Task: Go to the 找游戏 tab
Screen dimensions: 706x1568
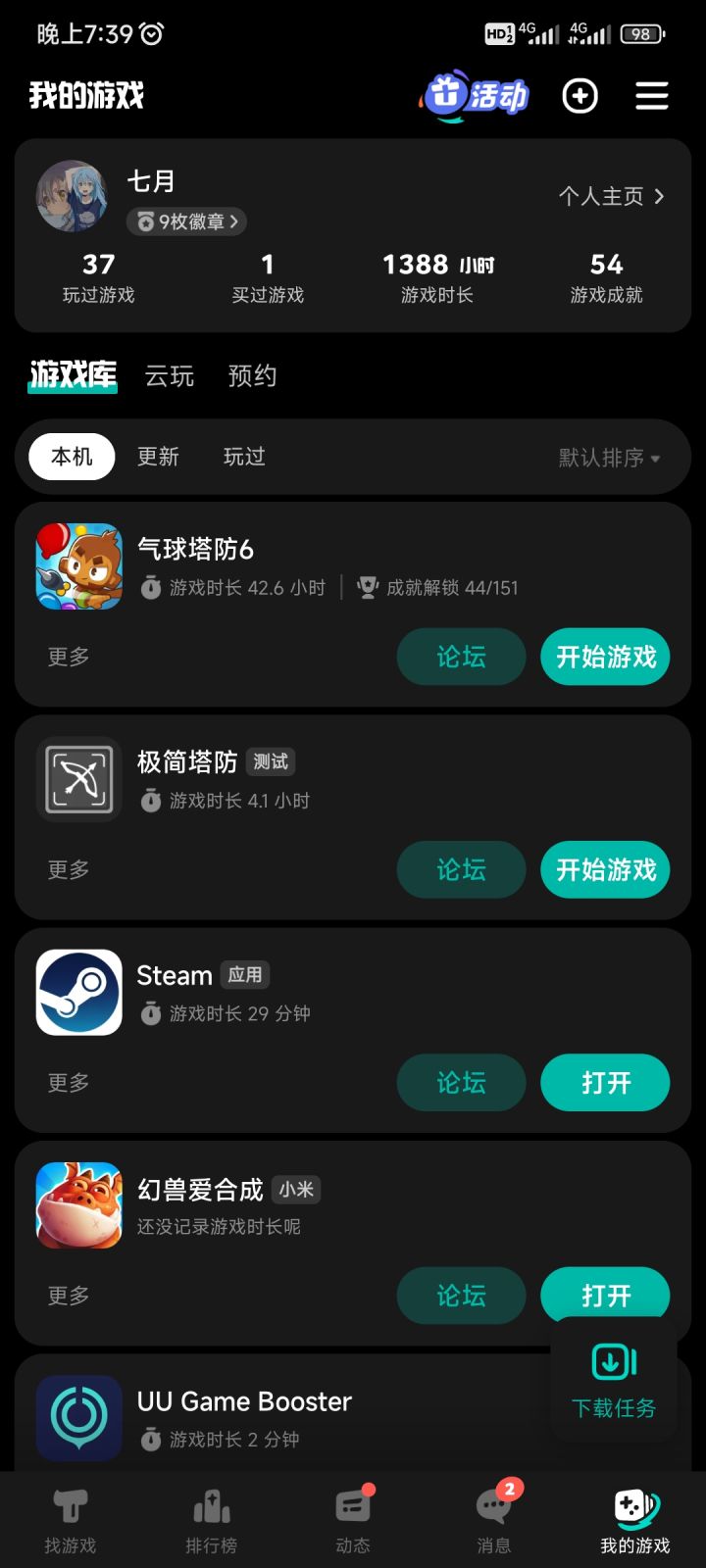Action: click(x=71, y=1521)
